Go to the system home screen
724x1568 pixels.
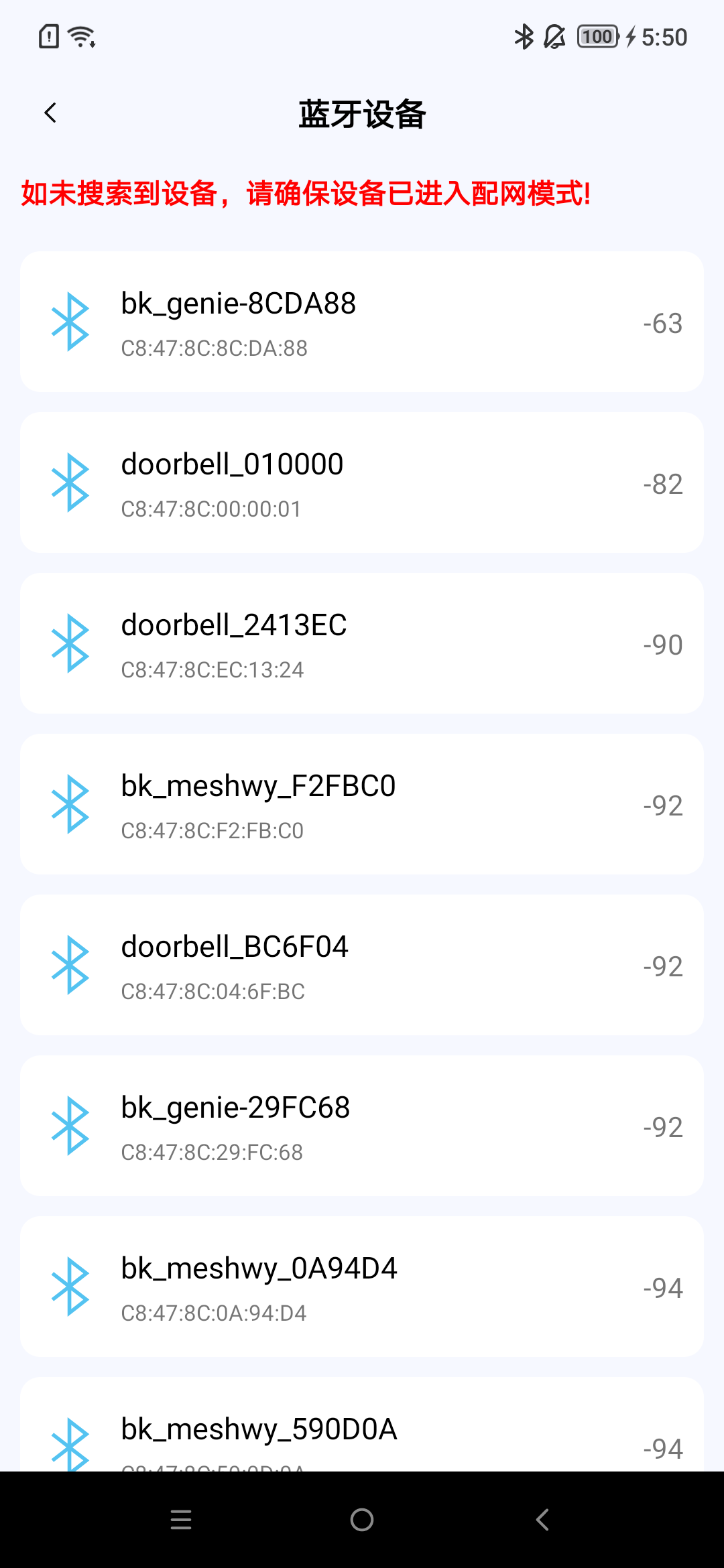click(x=362, y=1520)
